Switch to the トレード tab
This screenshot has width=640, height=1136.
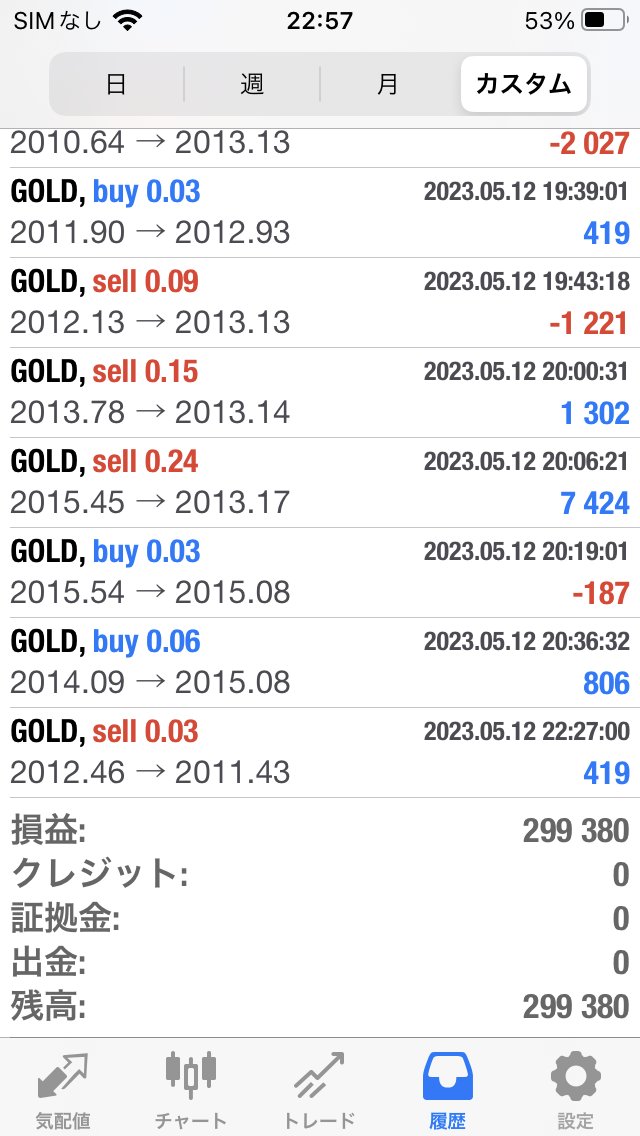pos(319,1088)
